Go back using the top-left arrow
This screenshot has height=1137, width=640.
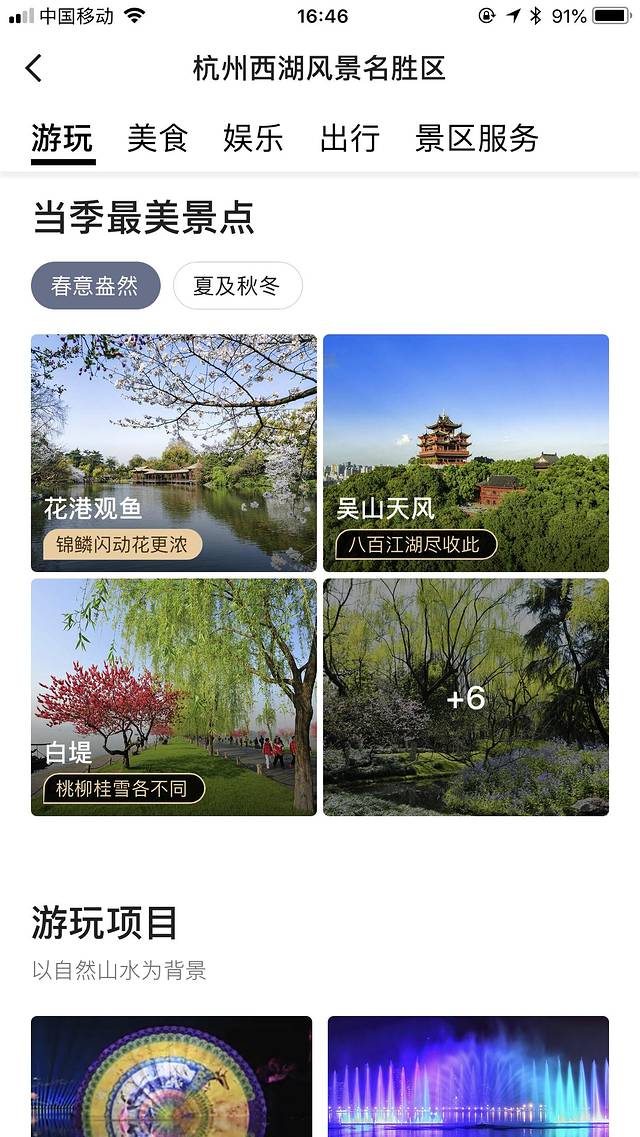point(34,68)
